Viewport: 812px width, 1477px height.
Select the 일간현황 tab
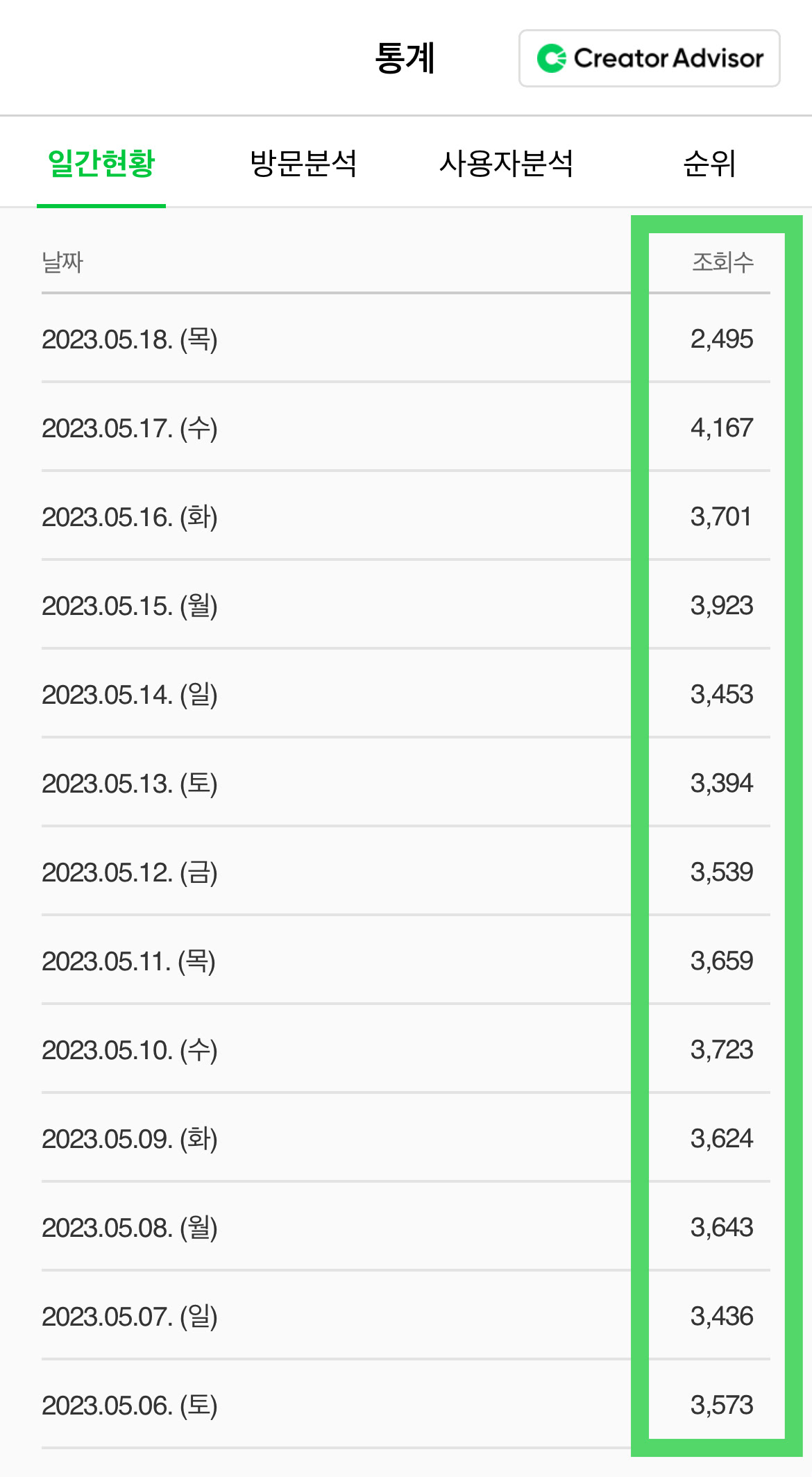101,164
